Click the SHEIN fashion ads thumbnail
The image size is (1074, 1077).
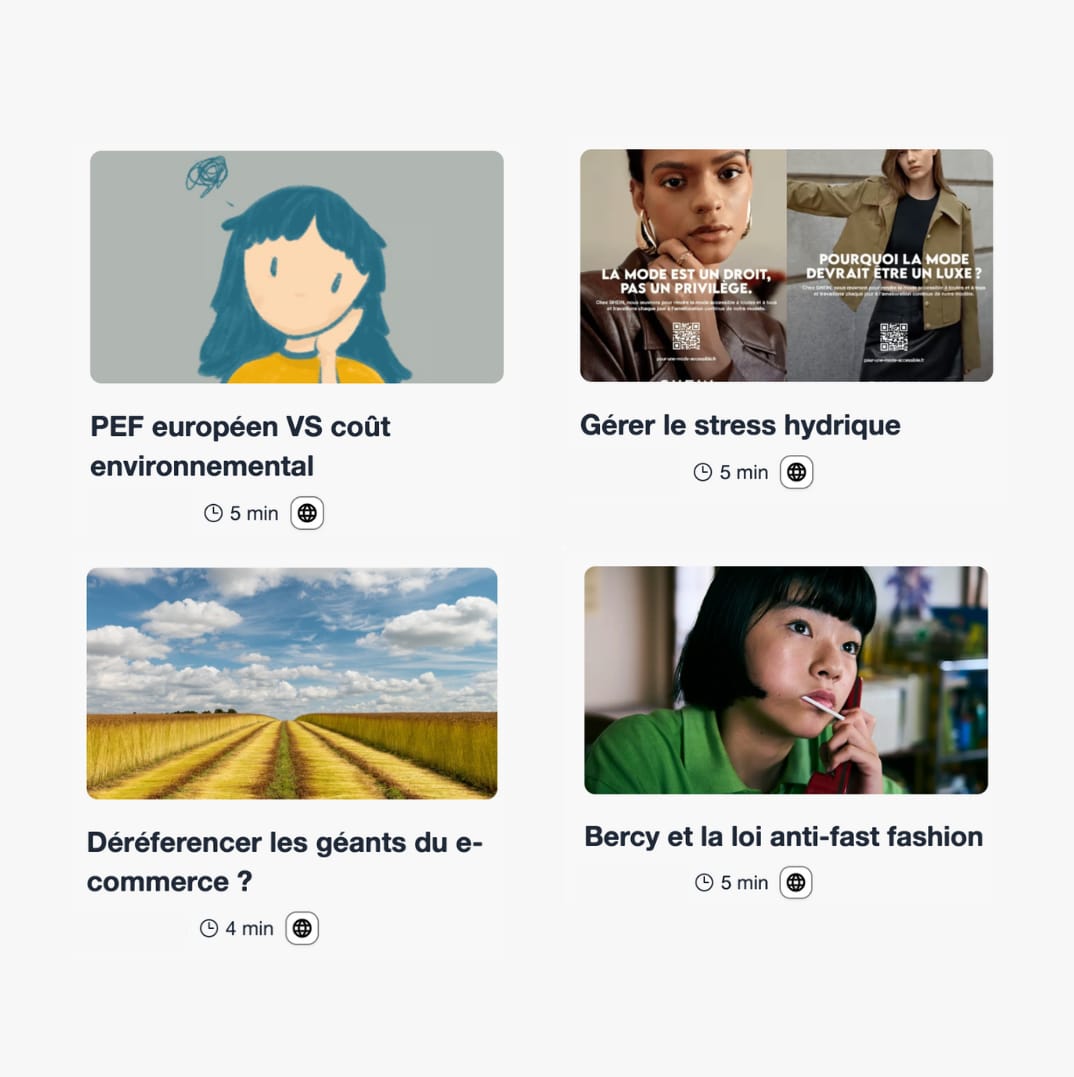pyautogui.click(x=786, y=263)
